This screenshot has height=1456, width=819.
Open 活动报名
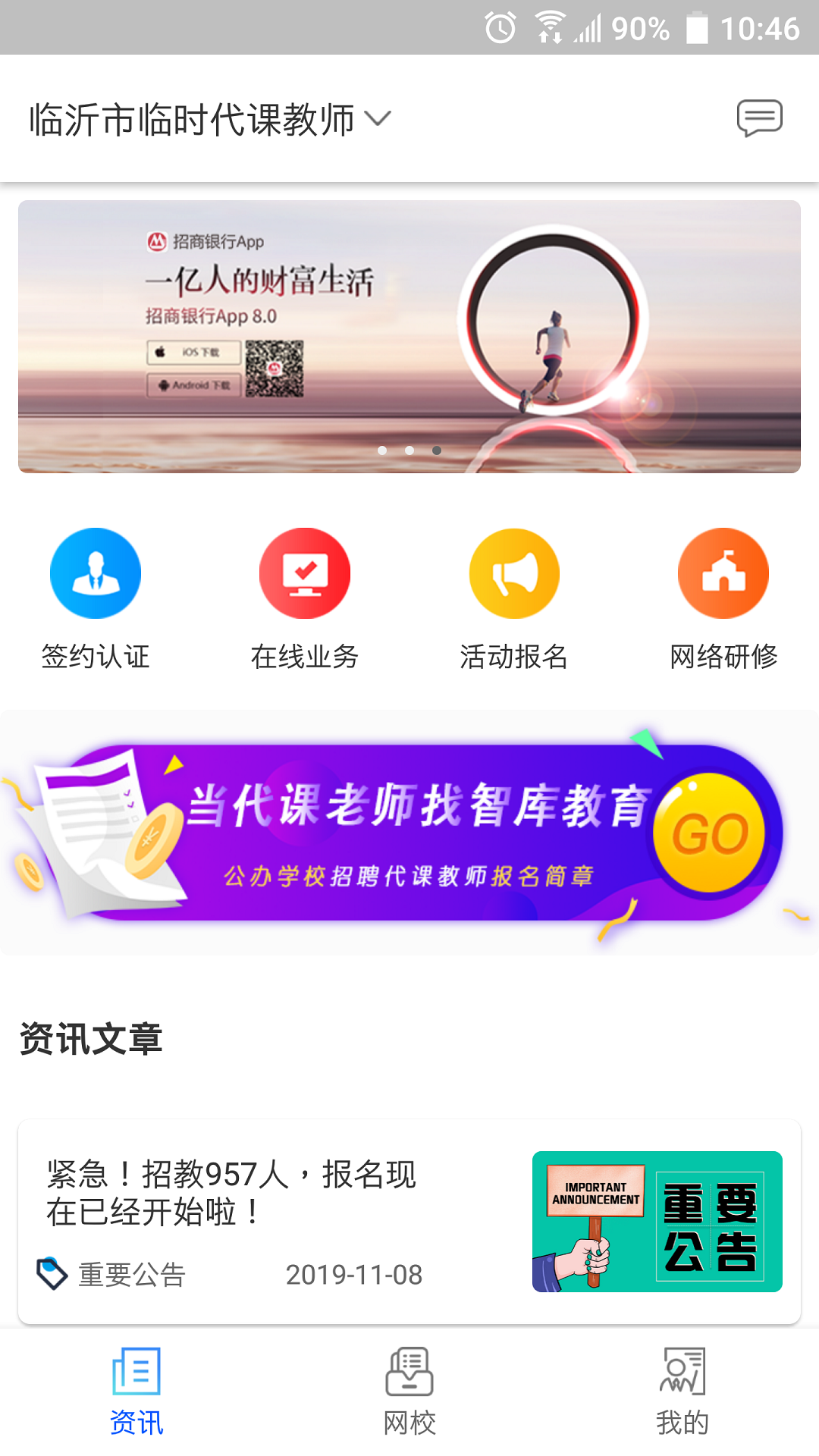(514, 599)
